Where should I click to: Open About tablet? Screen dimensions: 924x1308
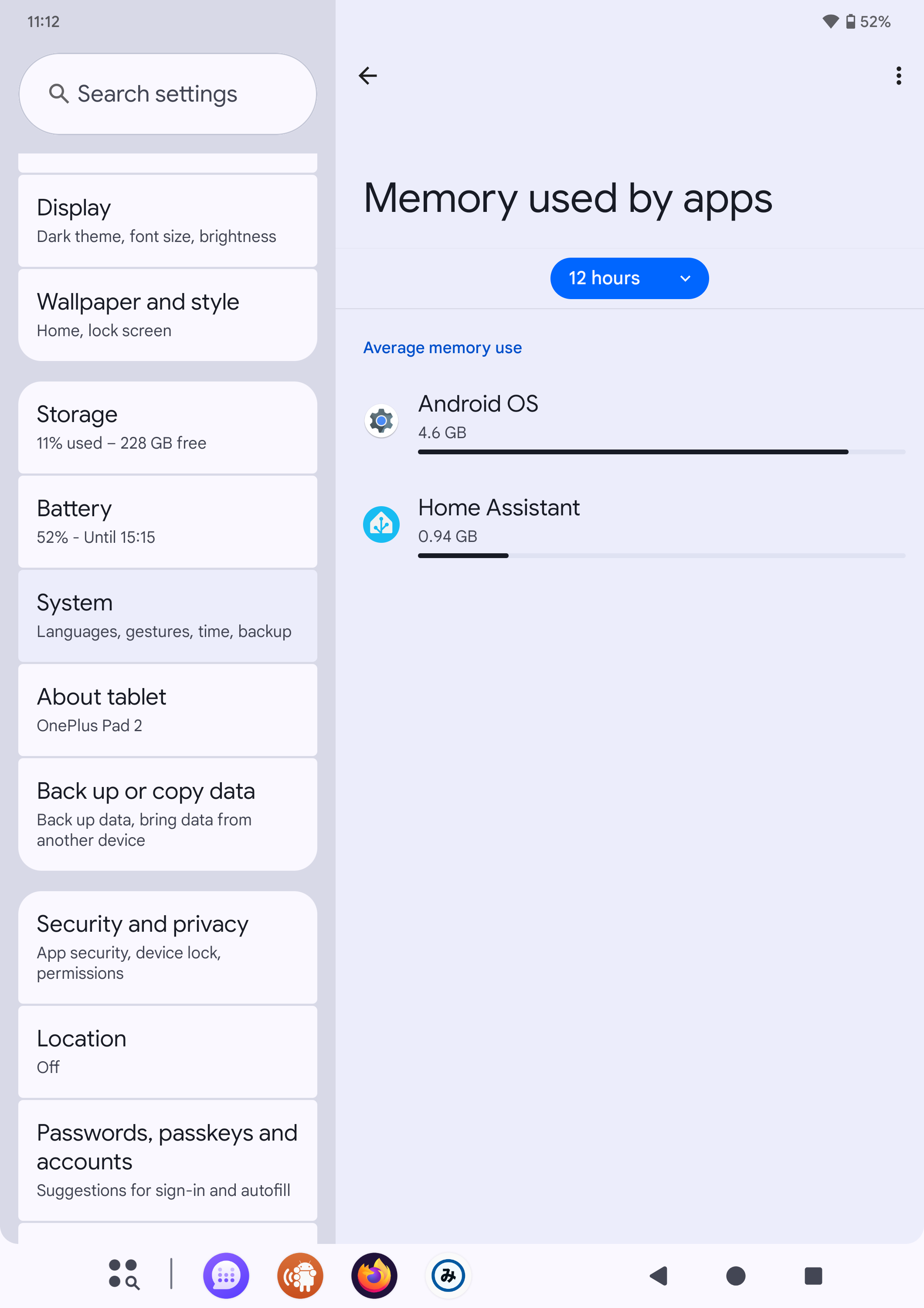168,710
